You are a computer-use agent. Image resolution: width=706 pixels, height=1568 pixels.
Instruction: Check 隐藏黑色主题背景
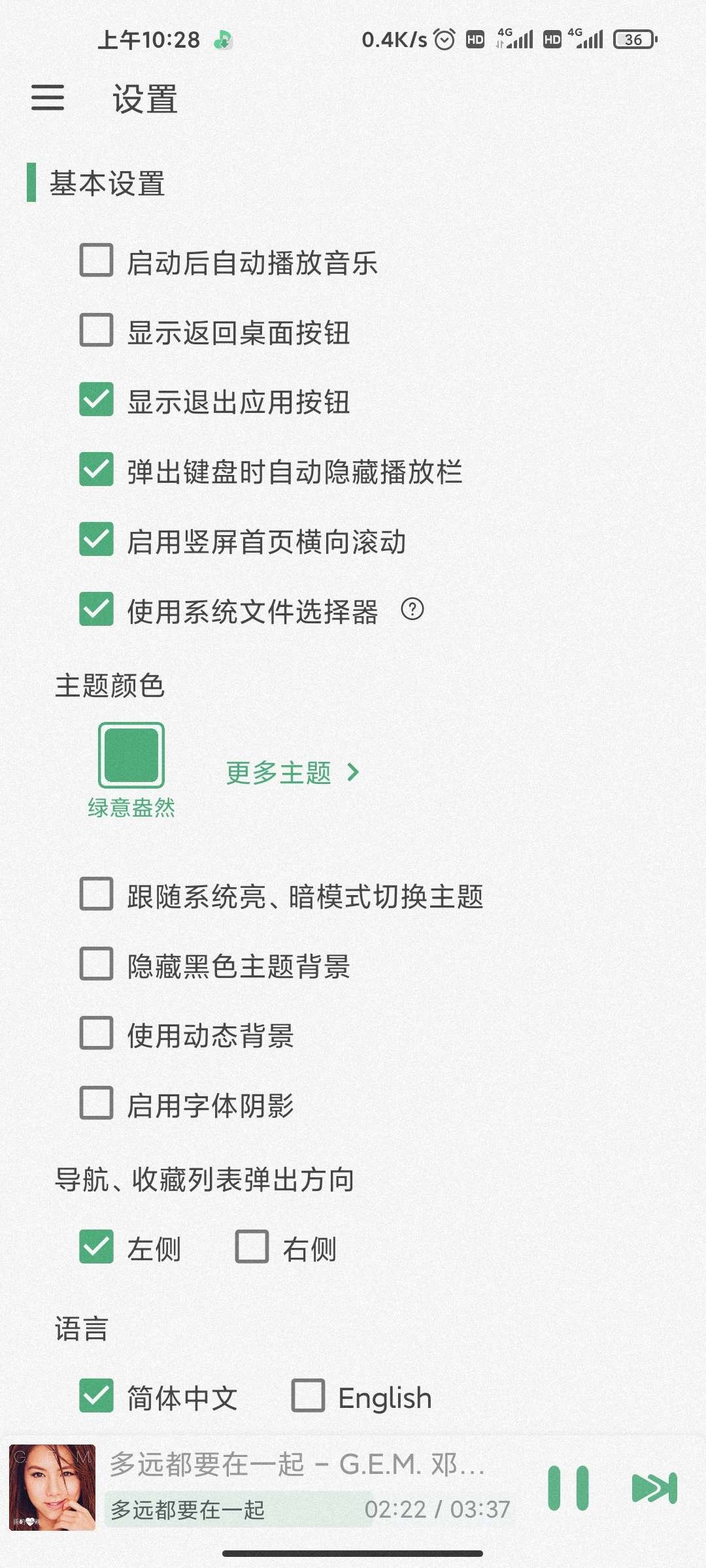coord(96,964)
